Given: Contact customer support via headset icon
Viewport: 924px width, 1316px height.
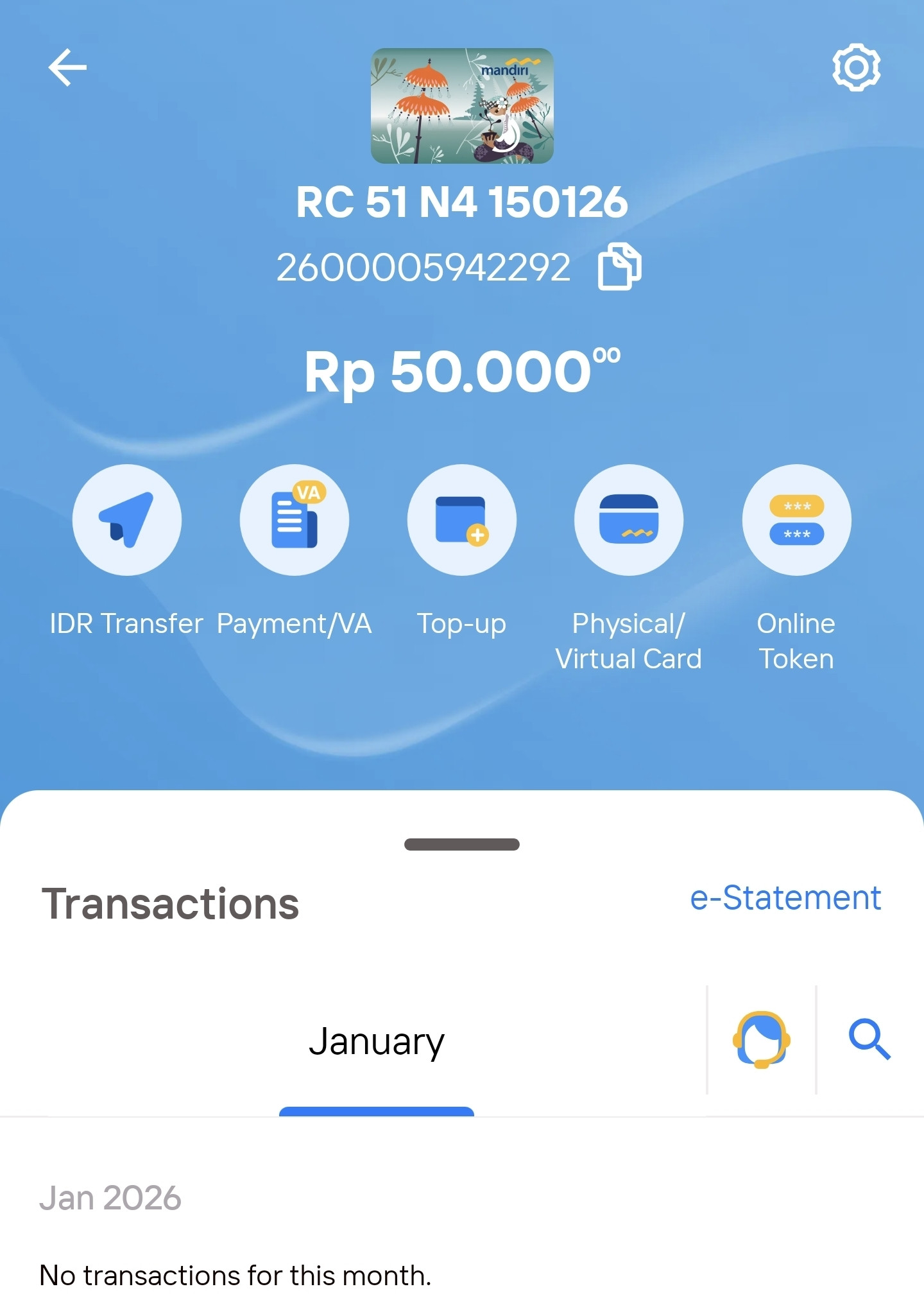Looking at the screenshot, I should pos(761,1040).
